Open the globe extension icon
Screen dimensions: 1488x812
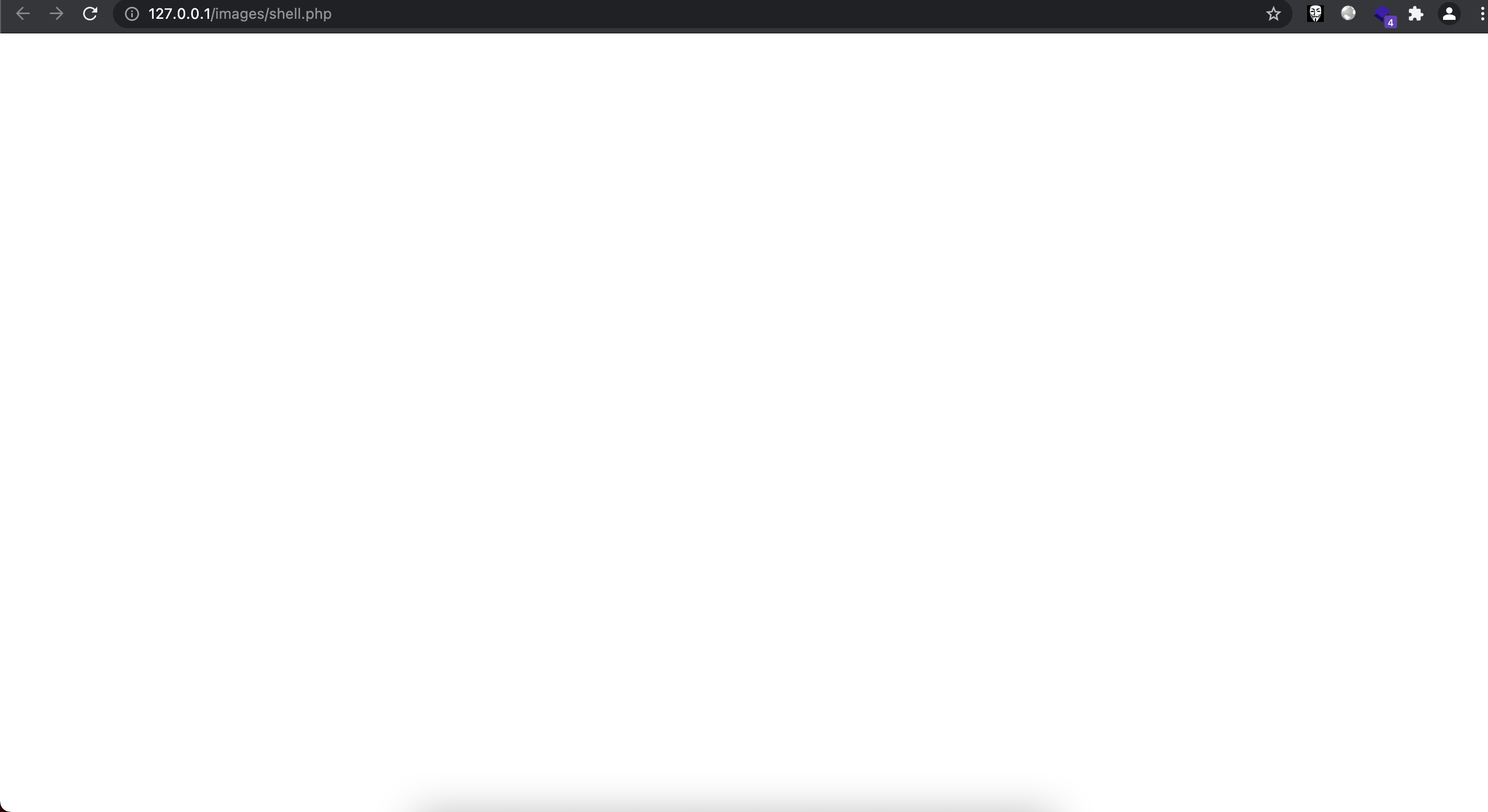coord(1348,13)
